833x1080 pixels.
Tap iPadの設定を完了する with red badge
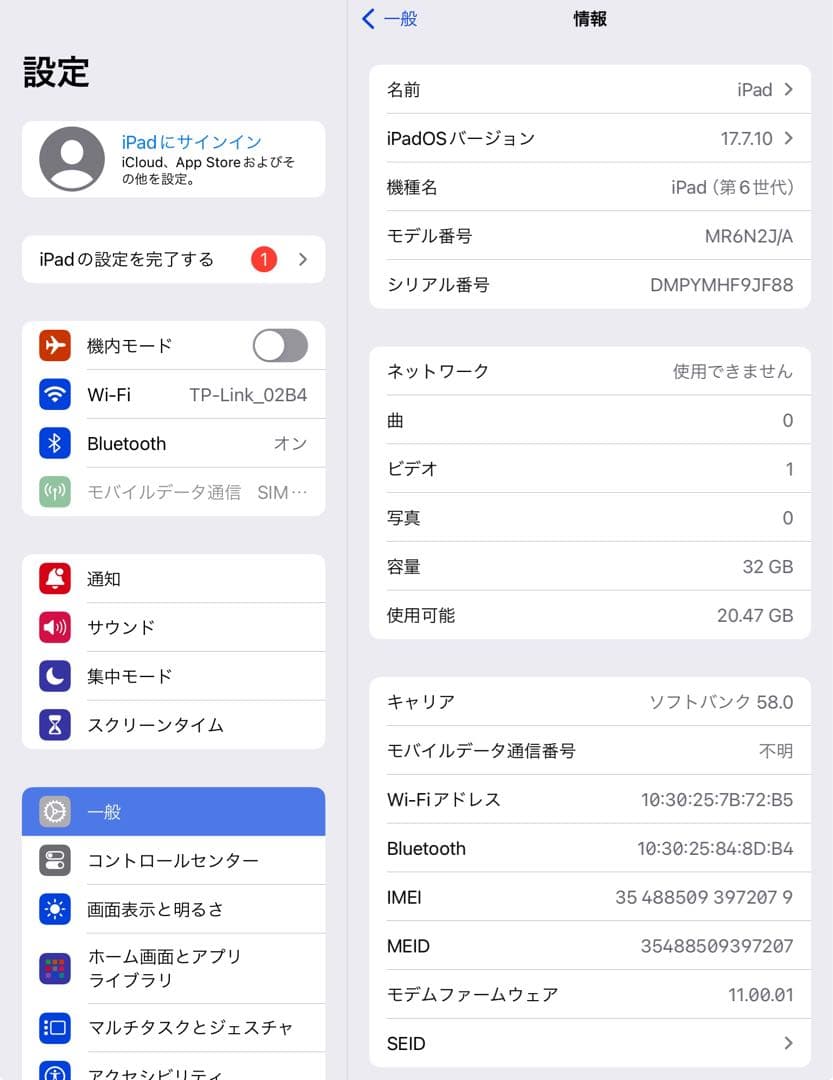point(173,259)
